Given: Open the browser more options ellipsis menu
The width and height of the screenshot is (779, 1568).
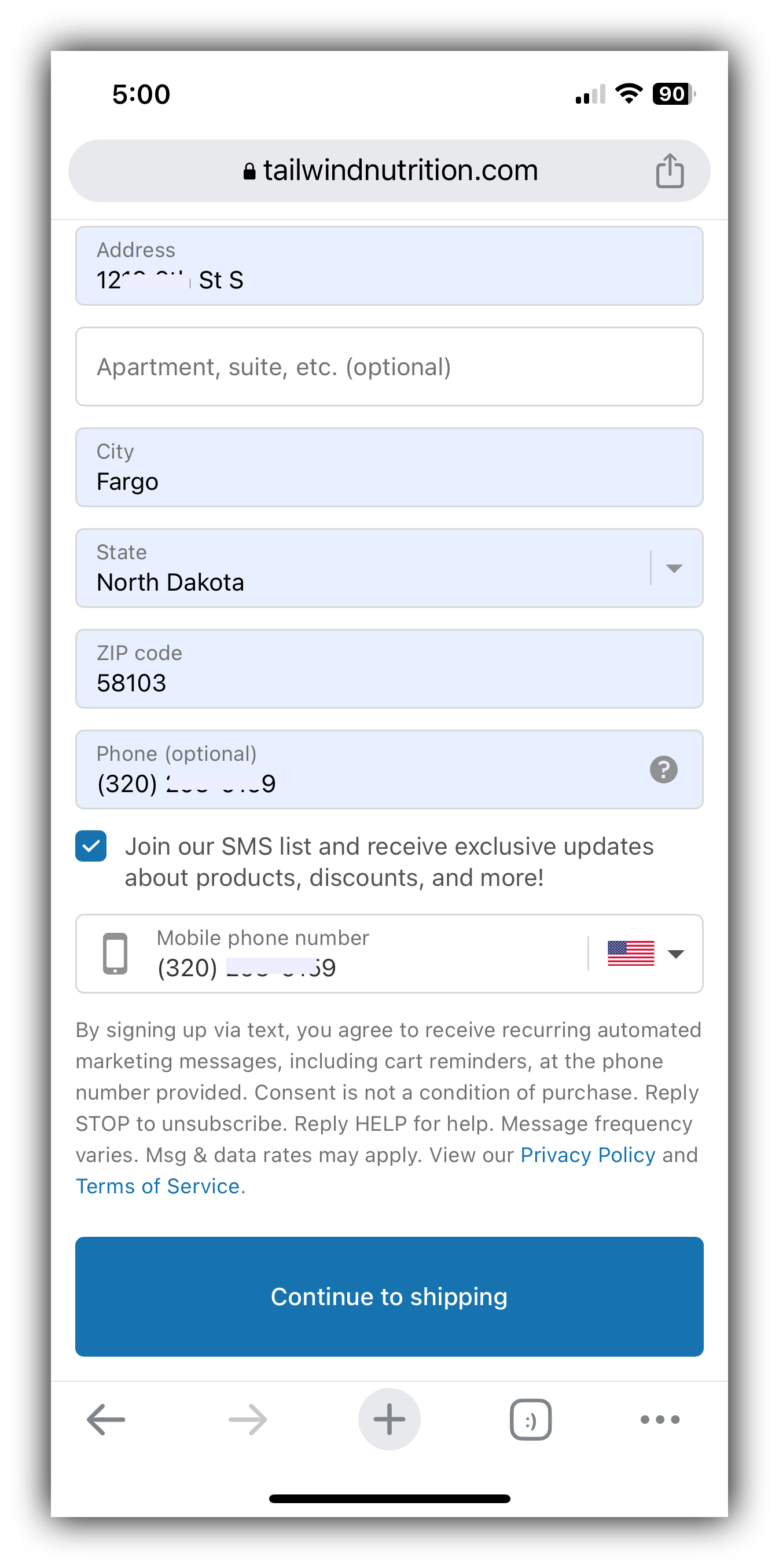Looking at the screenshot, I should coord(660,1419).
